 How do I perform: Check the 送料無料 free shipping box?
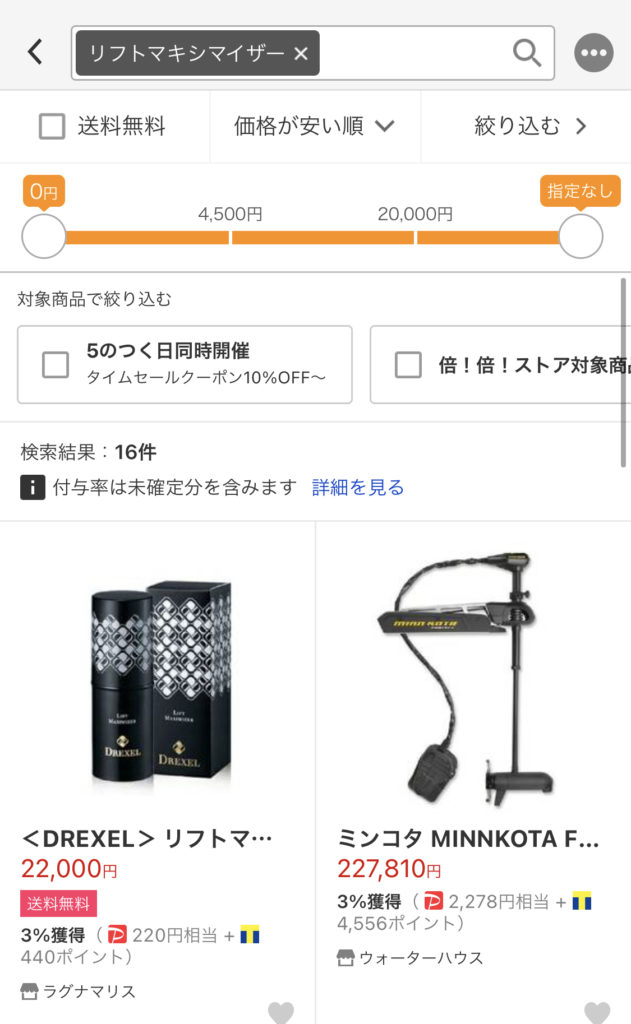tap(52, 126)
